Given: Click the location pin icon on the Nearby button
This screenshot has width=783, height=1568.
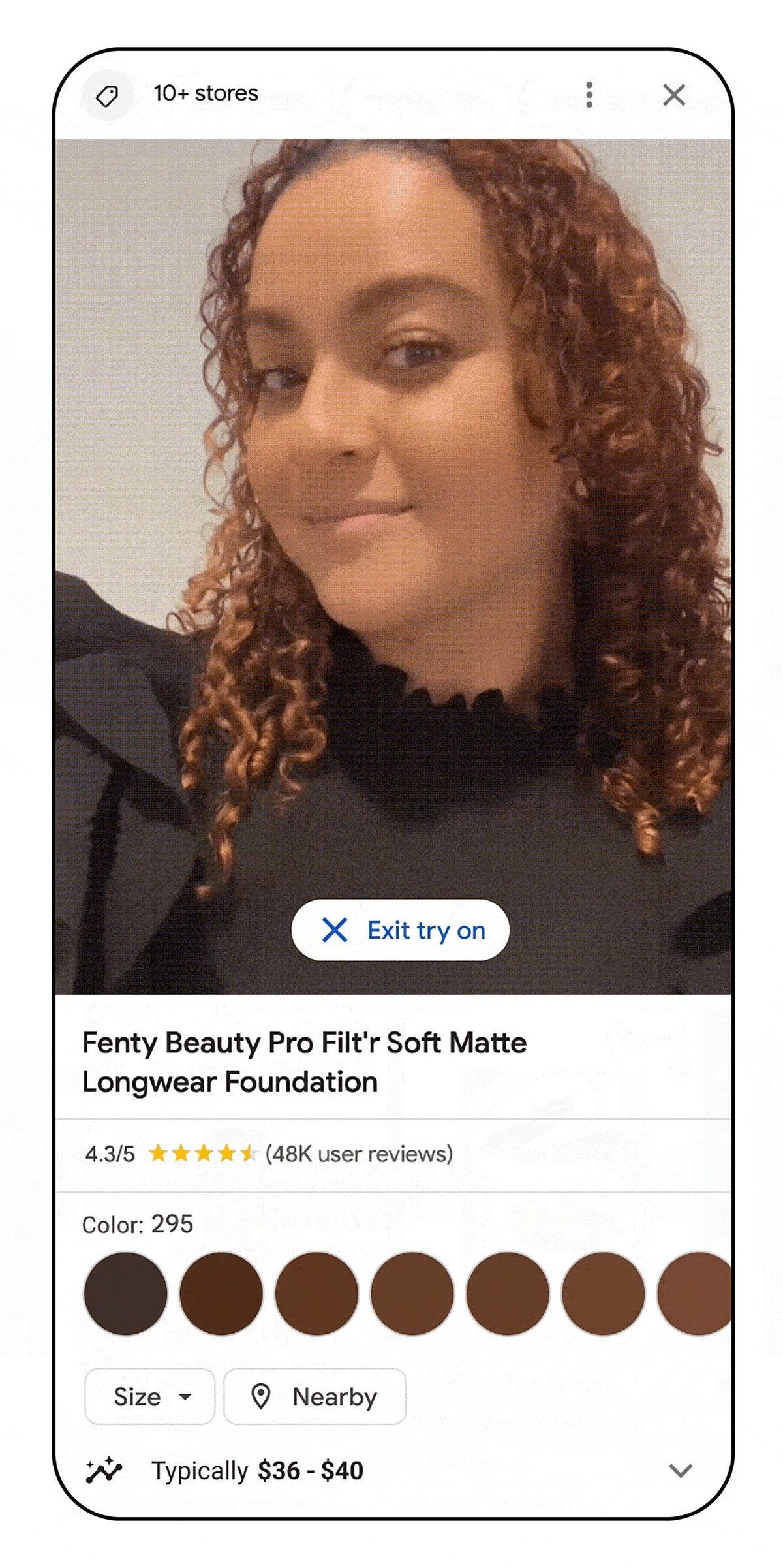Looking at the screenshot, I should click(262, 1396).
